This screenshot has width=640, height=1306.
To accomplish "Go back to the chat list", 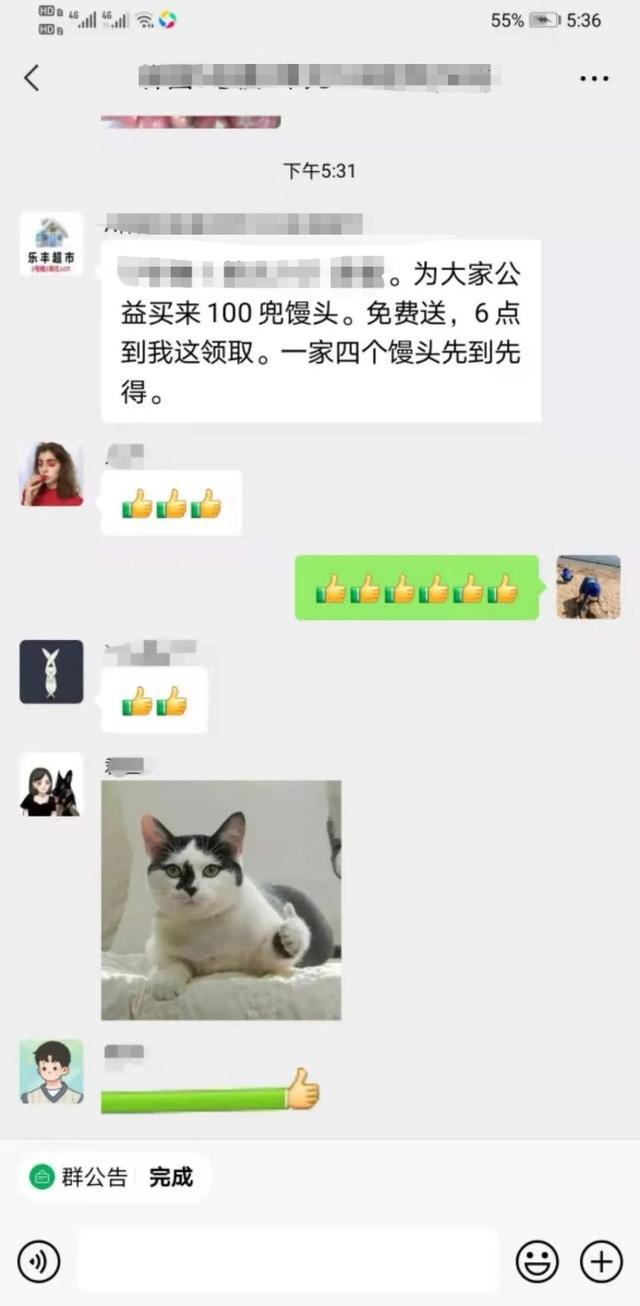I will 32,78.
